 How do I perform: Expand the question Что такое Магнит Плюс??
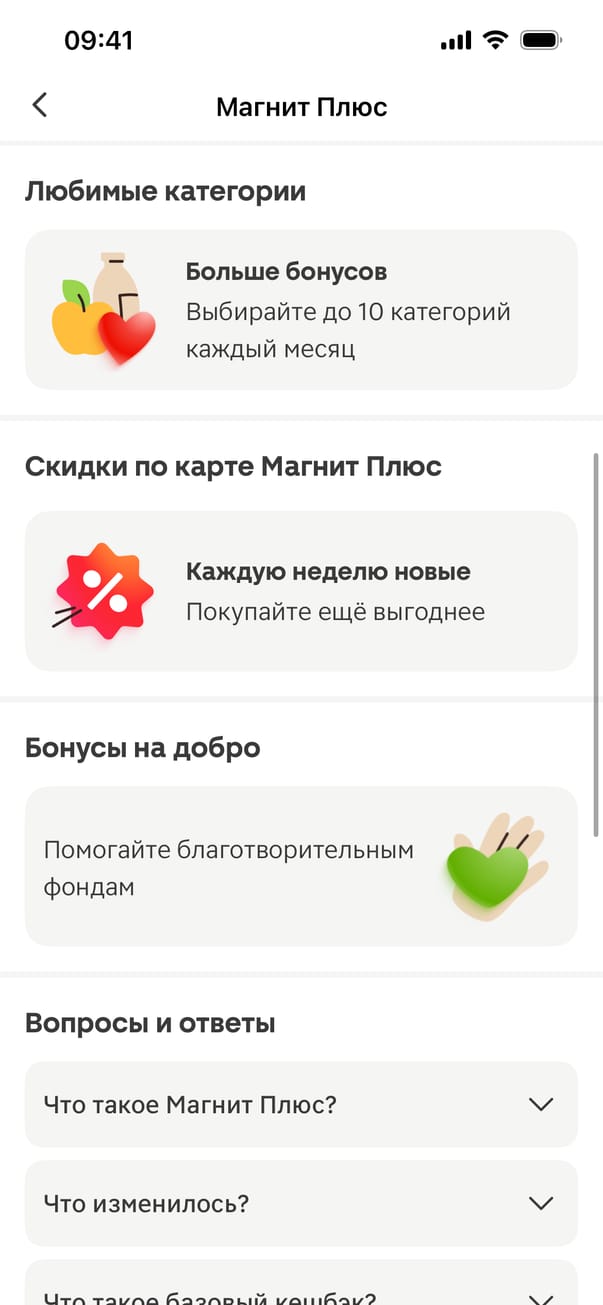301,1104
